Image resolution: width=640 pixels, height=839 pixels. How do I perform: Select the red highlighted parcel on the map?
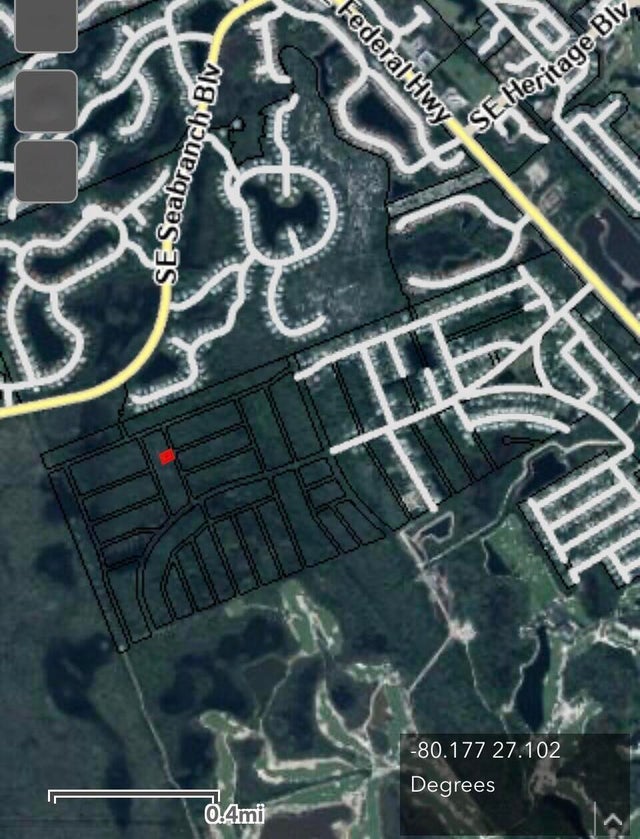pos(167,456)
